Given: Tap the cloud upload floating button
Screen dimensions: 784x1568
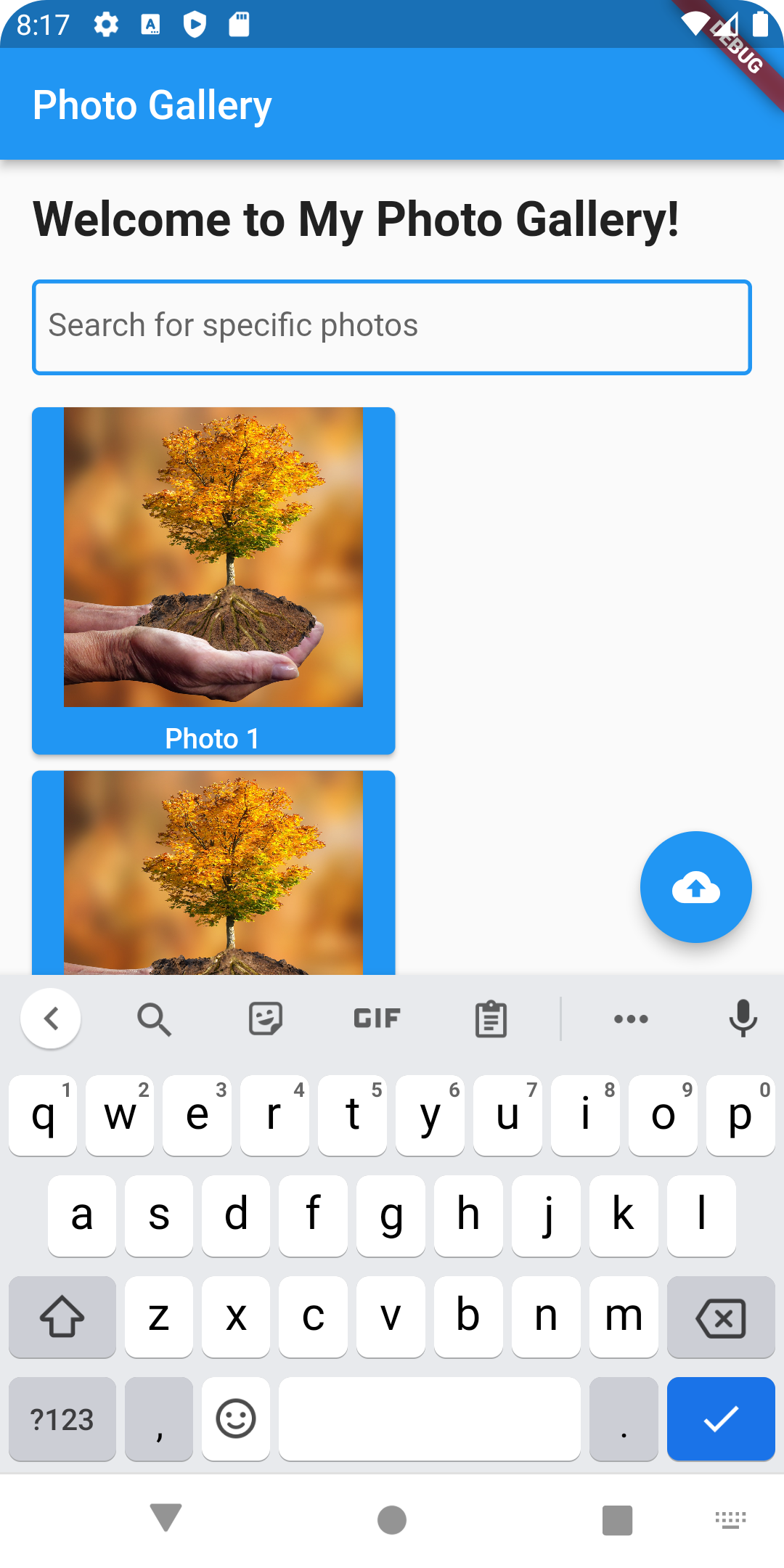Looking at the screenshot, I should pyautogui.click(x=695, y=887).
